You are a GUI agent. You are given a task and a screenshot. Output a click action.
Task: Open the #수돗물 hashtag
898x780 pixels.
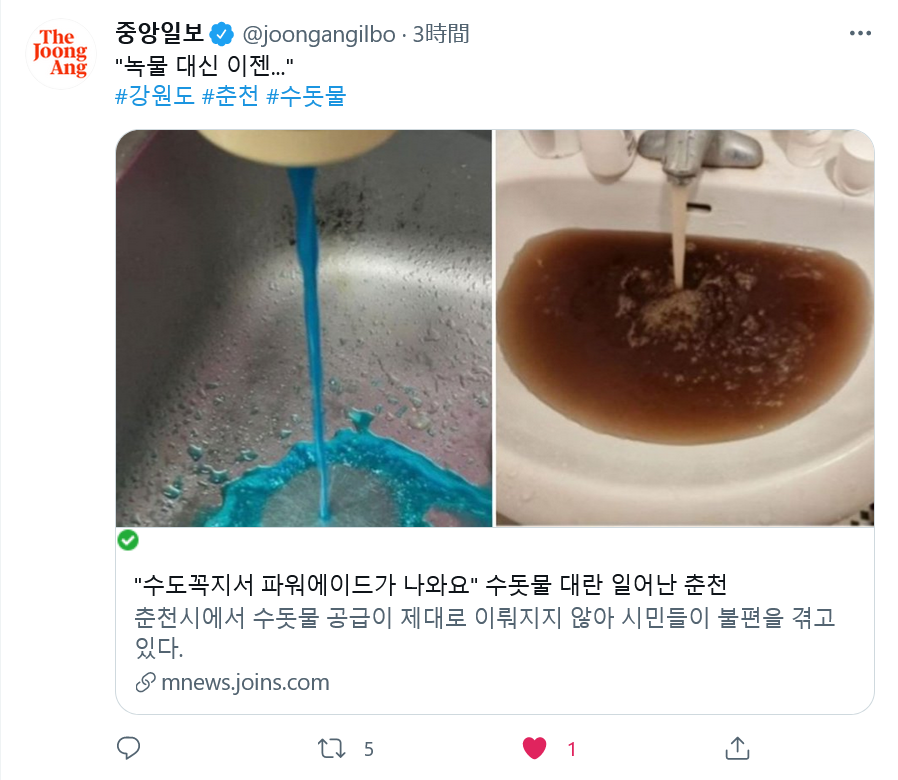pyautogui.click(x=305, y=97)
